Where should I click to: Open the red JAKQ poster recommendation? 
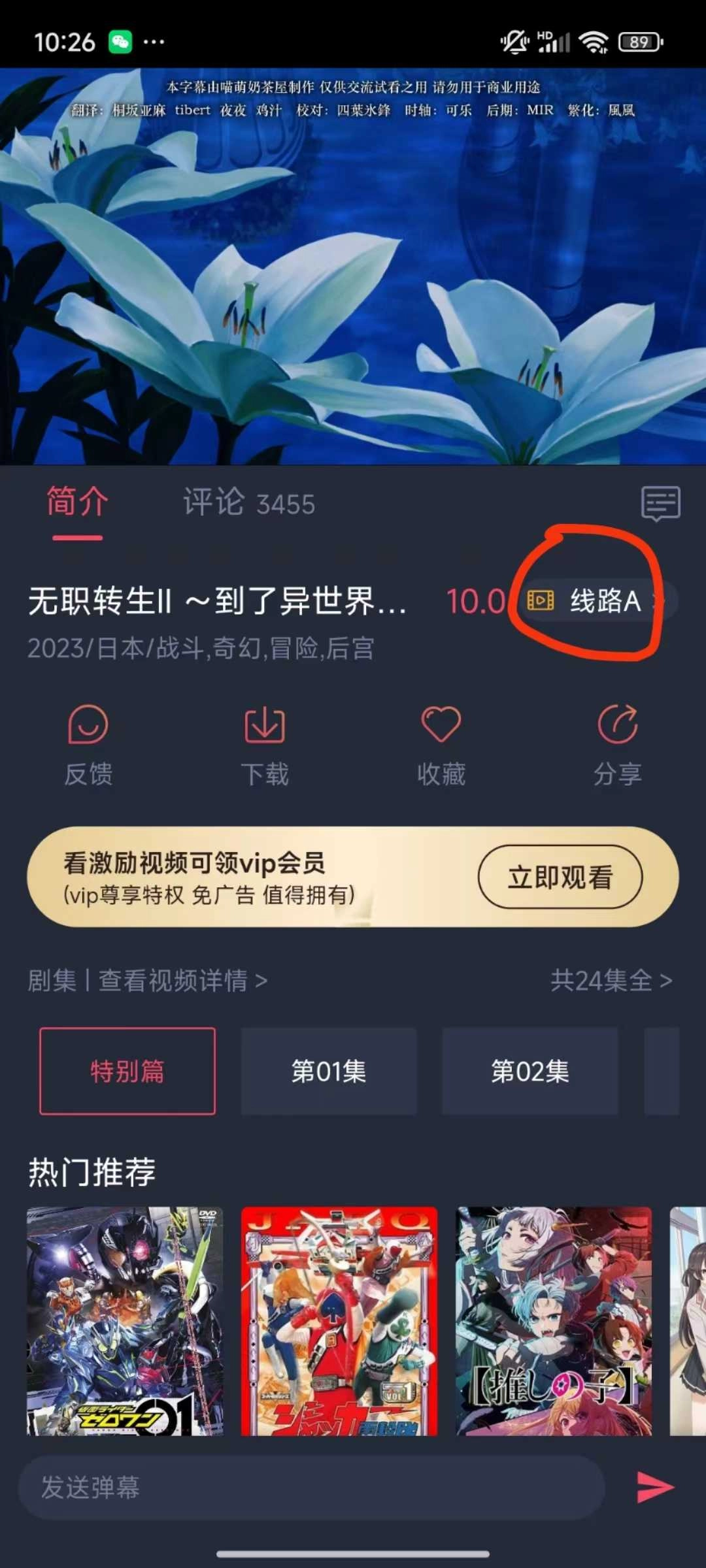click(x=339, y=1321)
